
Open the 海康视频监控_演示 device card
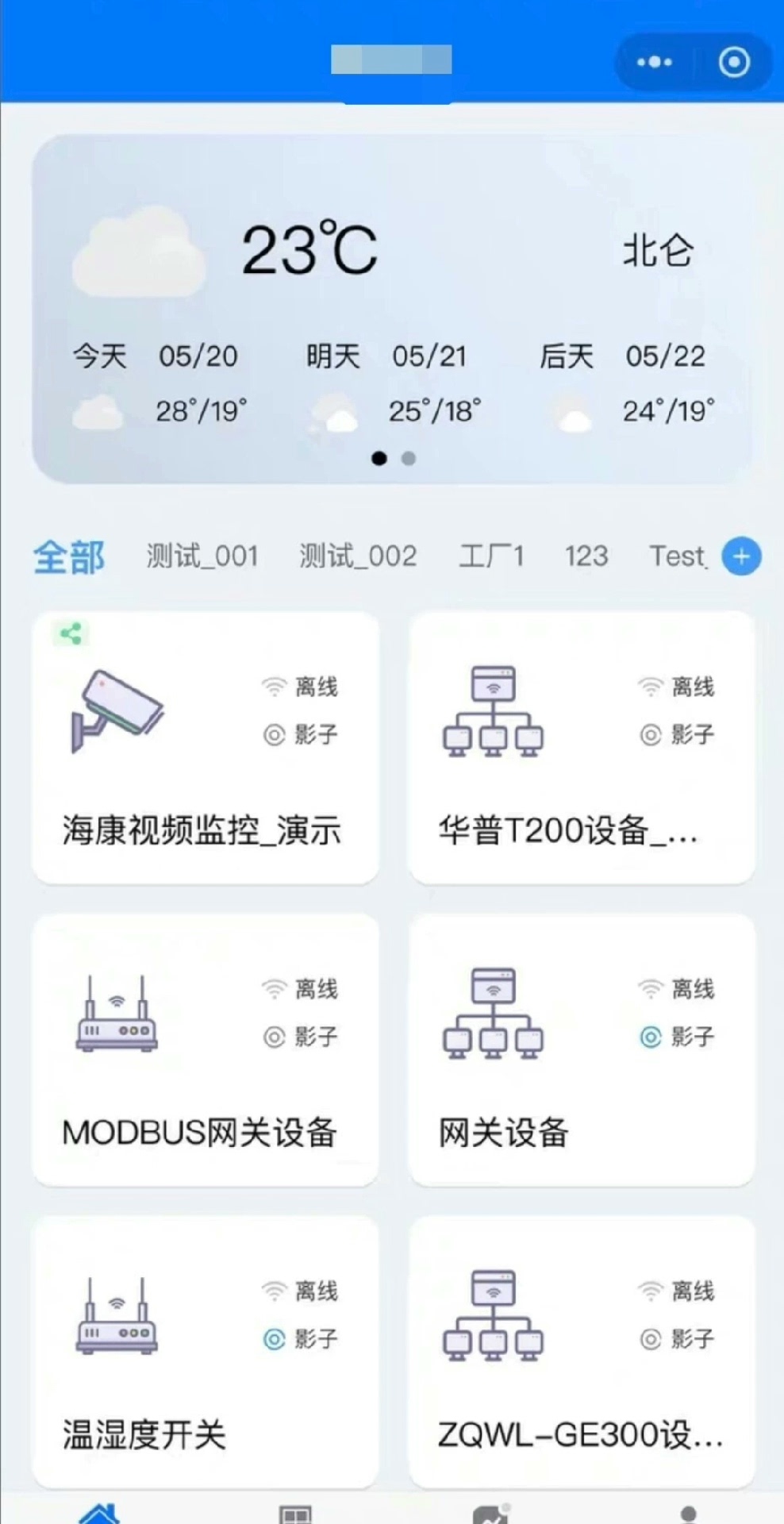point(206,747)
